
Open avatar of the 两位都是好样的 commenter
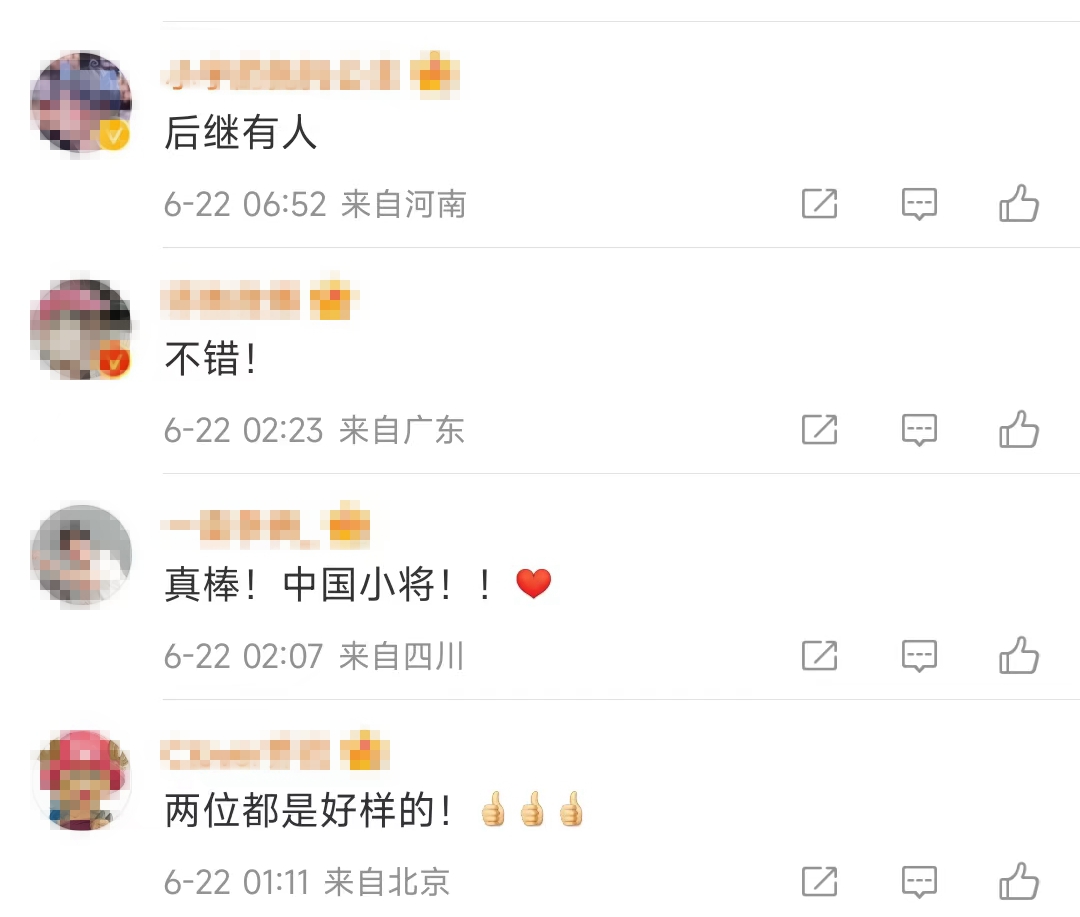[x=82, y=781]
